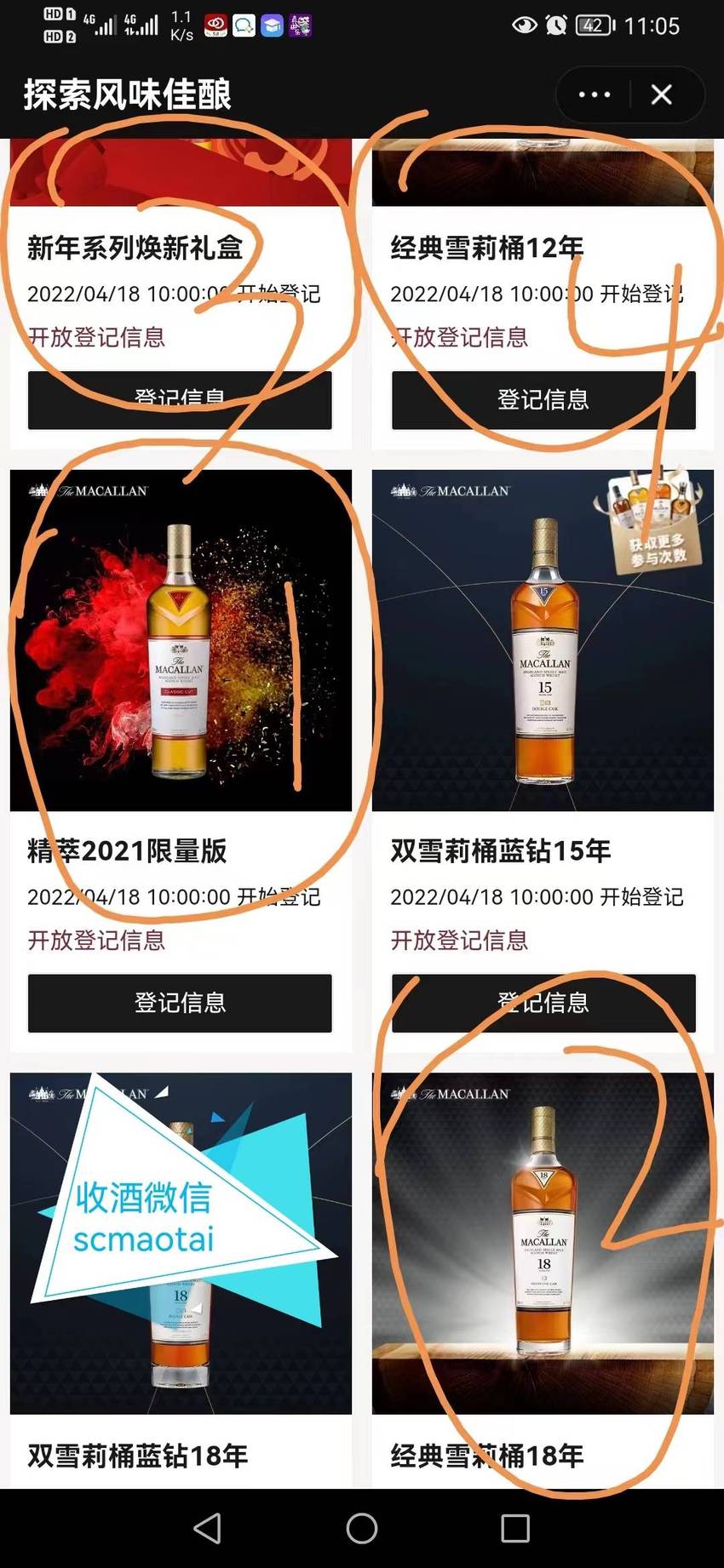
Task: Tap 登记信息 under 新年系列焕新礼盒
Action: 180,400
